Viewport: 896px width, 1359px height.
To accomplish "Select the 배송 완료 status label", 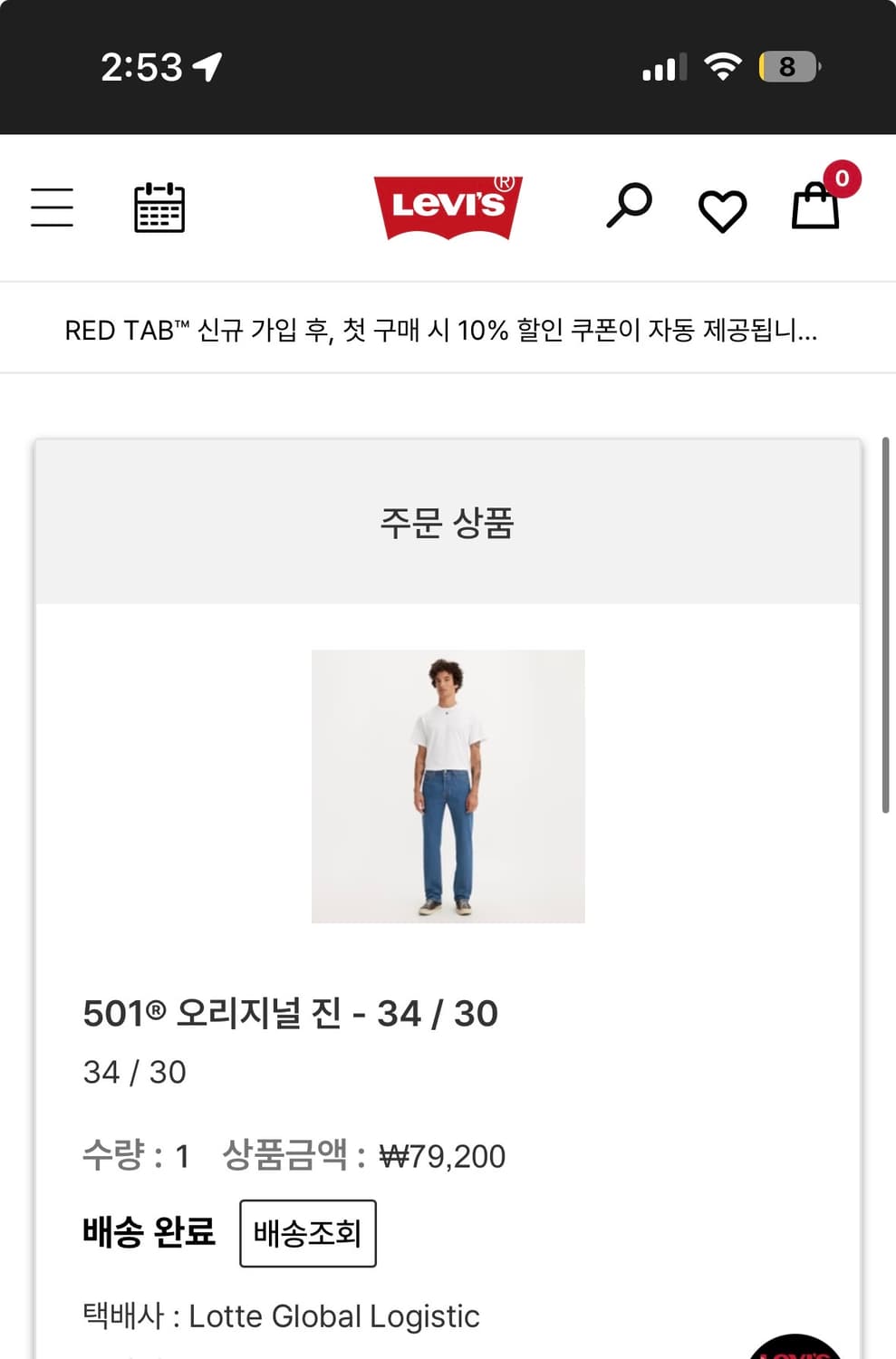I will tap(149, 1231).
